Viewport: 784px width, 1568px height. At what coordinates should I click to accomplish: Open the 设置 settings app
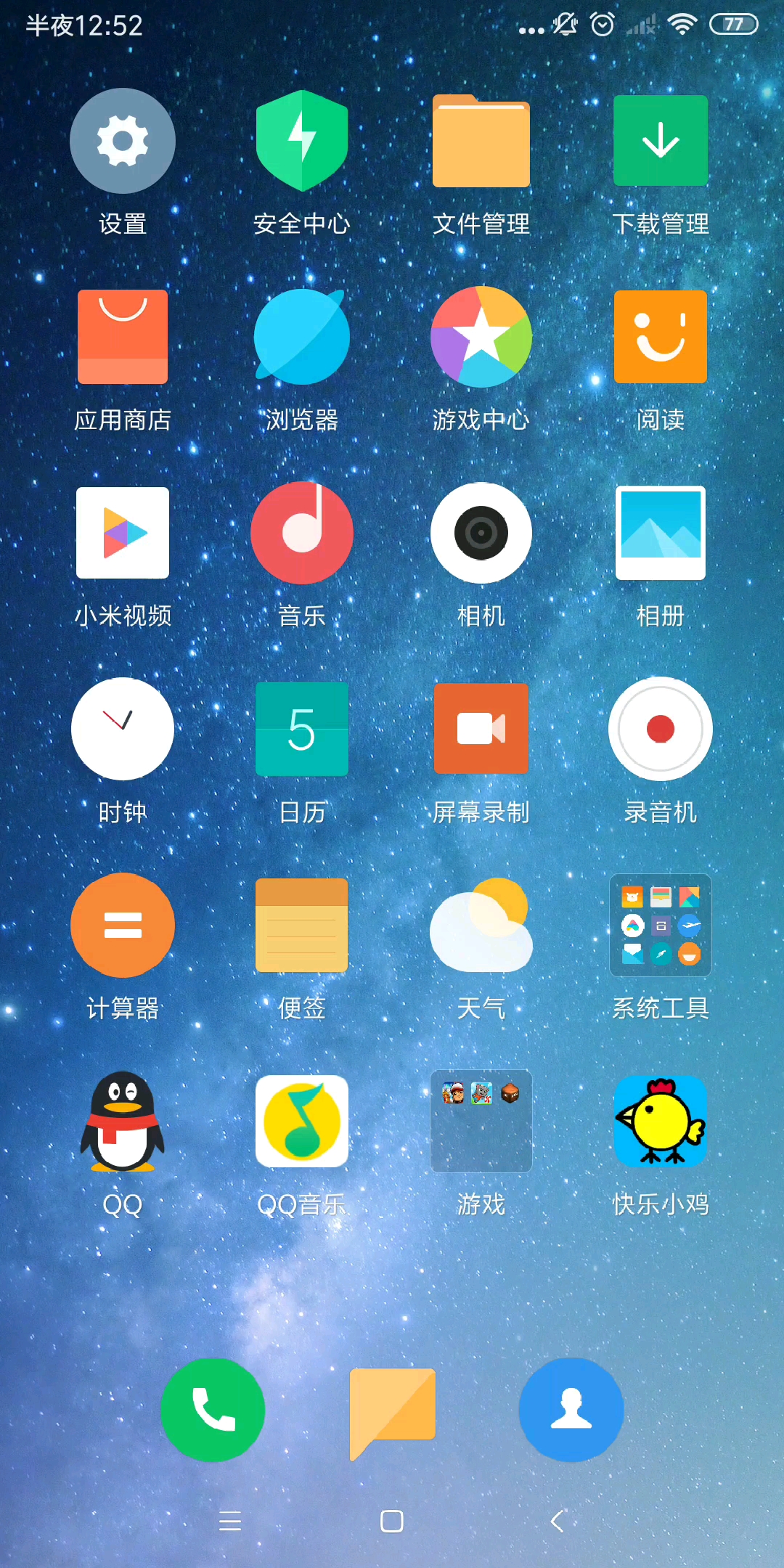pos(122,141)
